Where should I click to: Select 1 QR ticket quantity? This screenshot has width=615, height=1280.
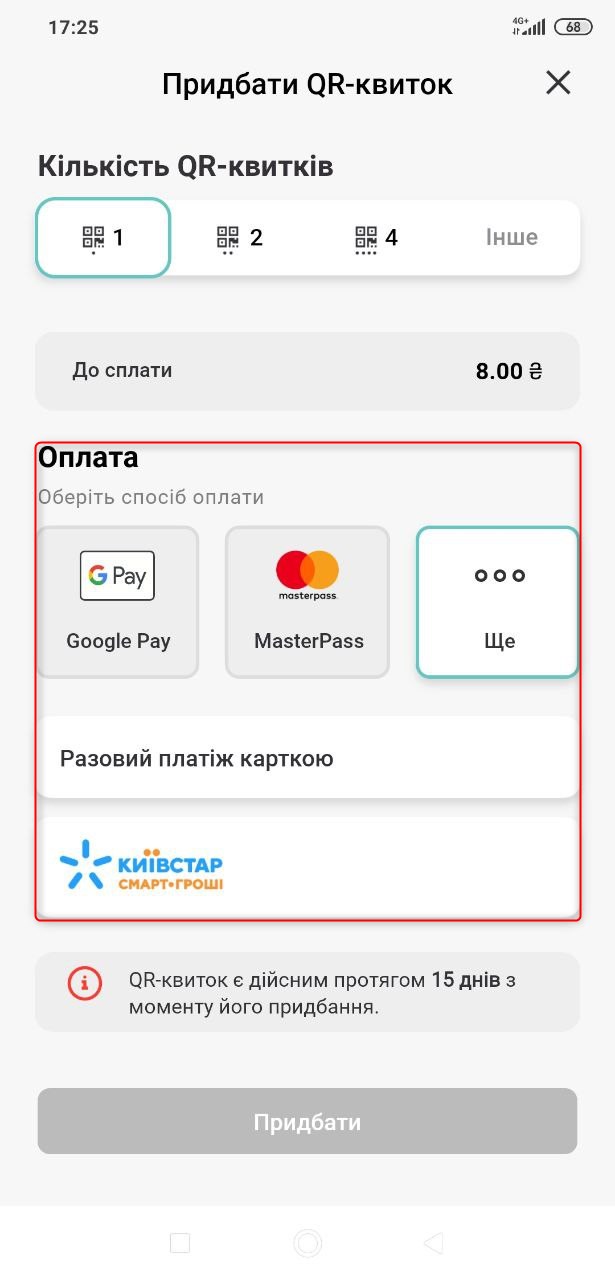tap(103, 238)
